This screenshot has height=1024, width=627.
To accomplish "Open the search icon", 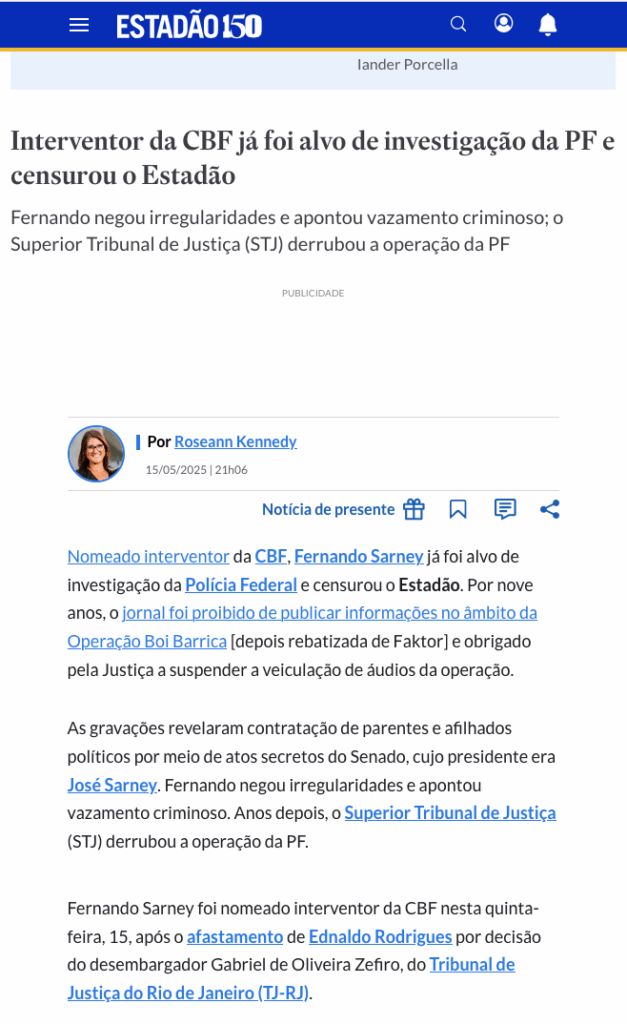I will (x=458, y=24).
